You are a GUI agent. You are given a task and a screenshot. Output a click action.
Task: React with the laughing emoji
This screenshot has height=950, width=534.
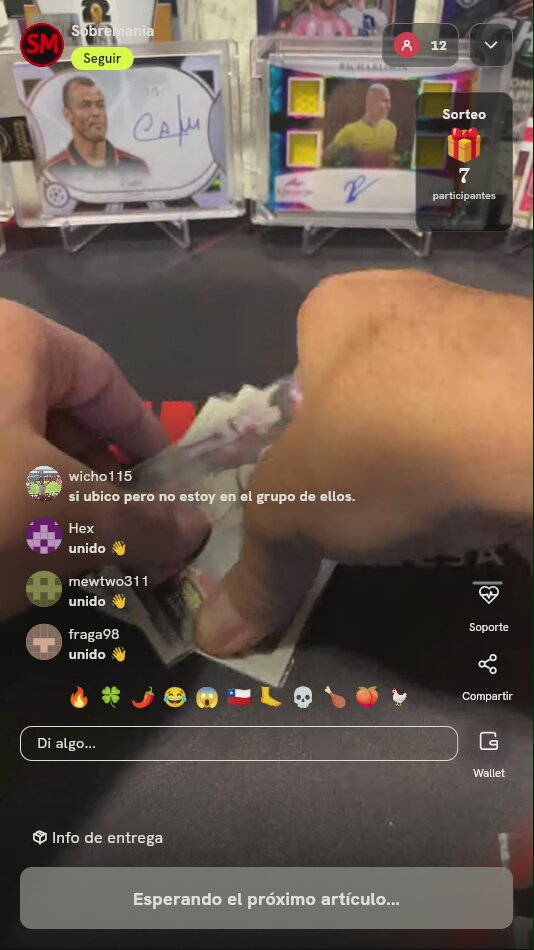coord(175,697)
